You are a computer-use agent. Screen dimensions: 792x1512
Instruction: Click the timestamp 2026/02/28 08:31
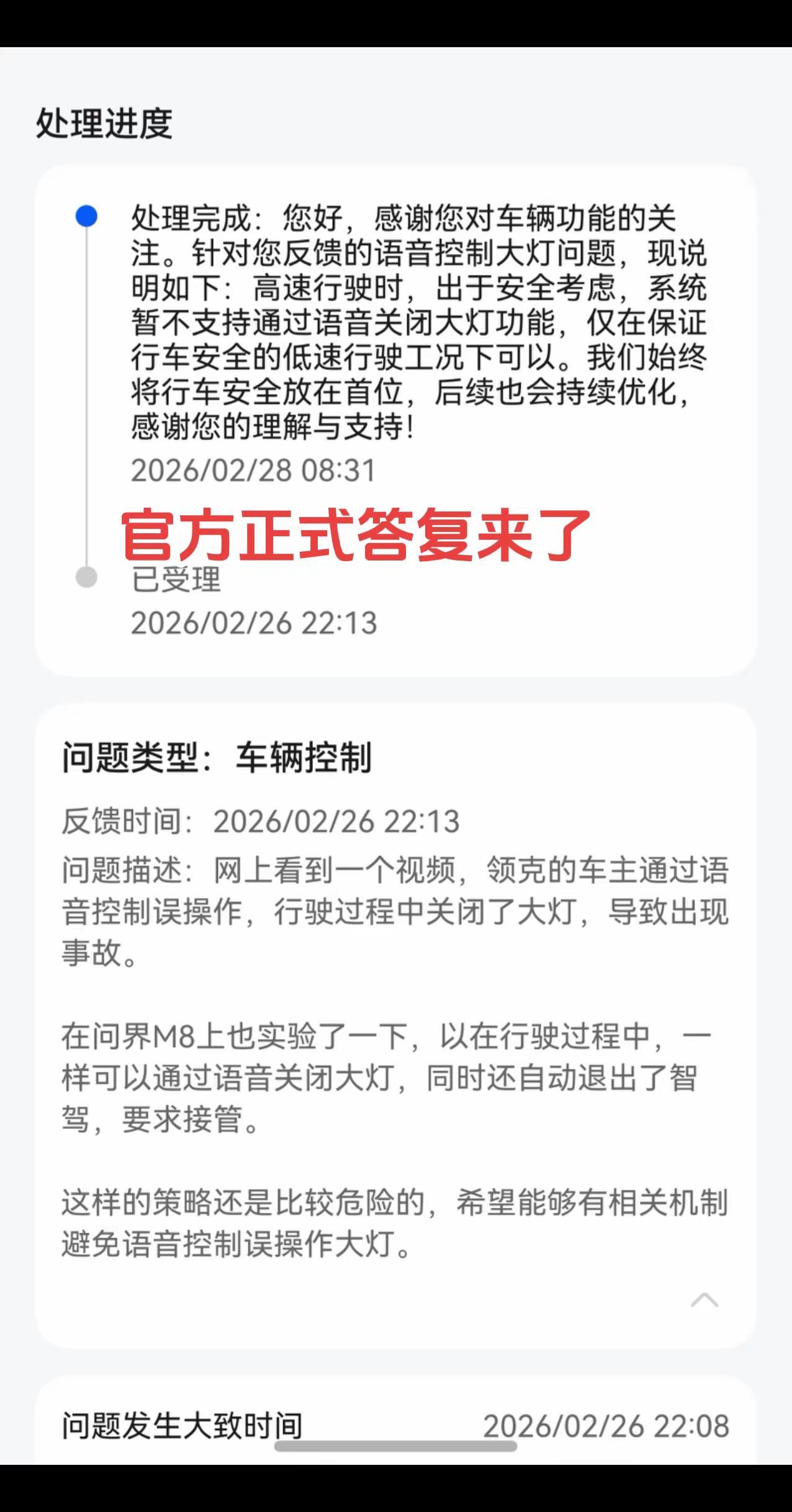pos(253,472)
